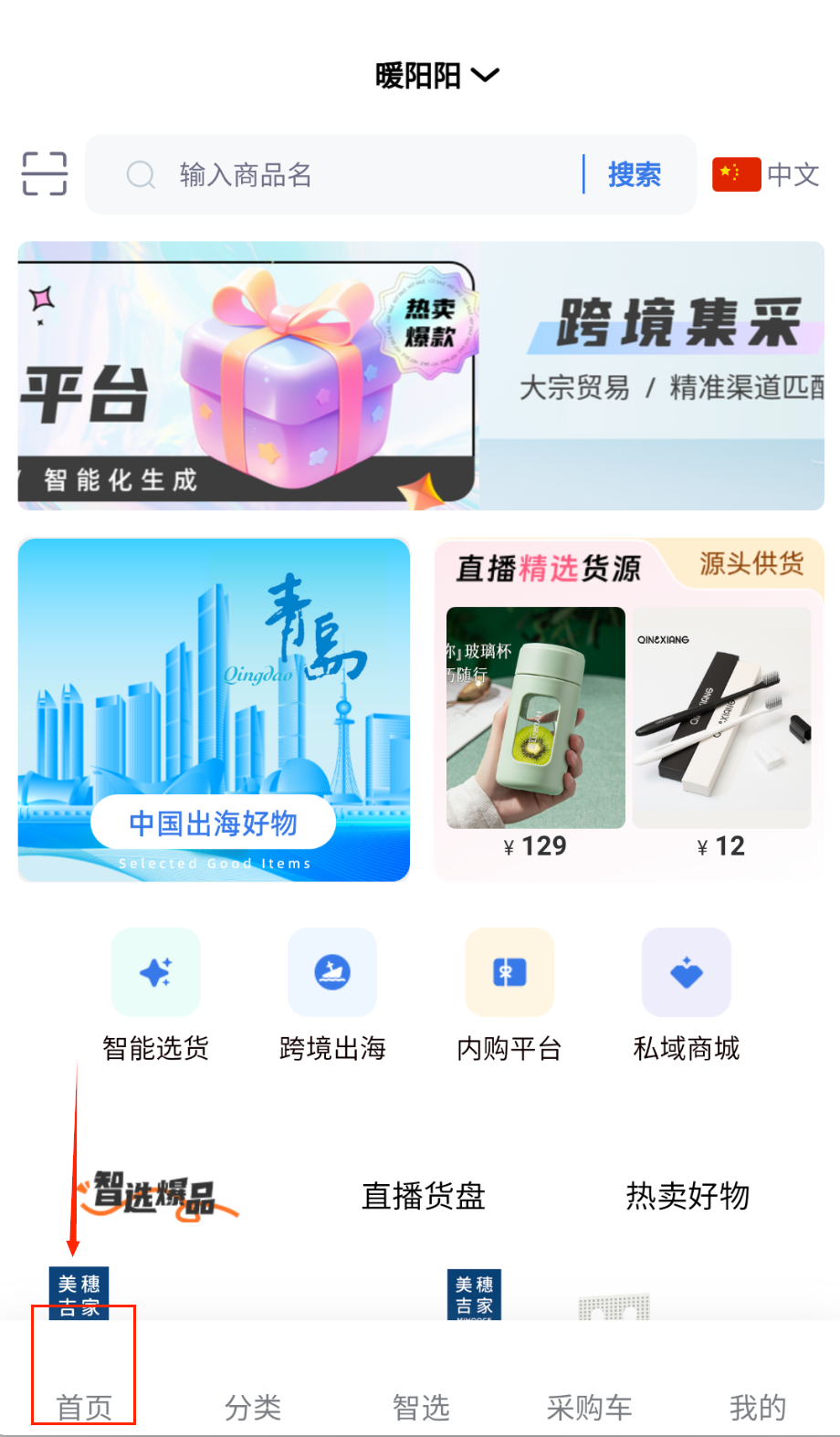Image resolution: width=840 pixels, height=1437 pixels.
Task: Switch to 直播货盘 tab
Action: (424, 1195)
